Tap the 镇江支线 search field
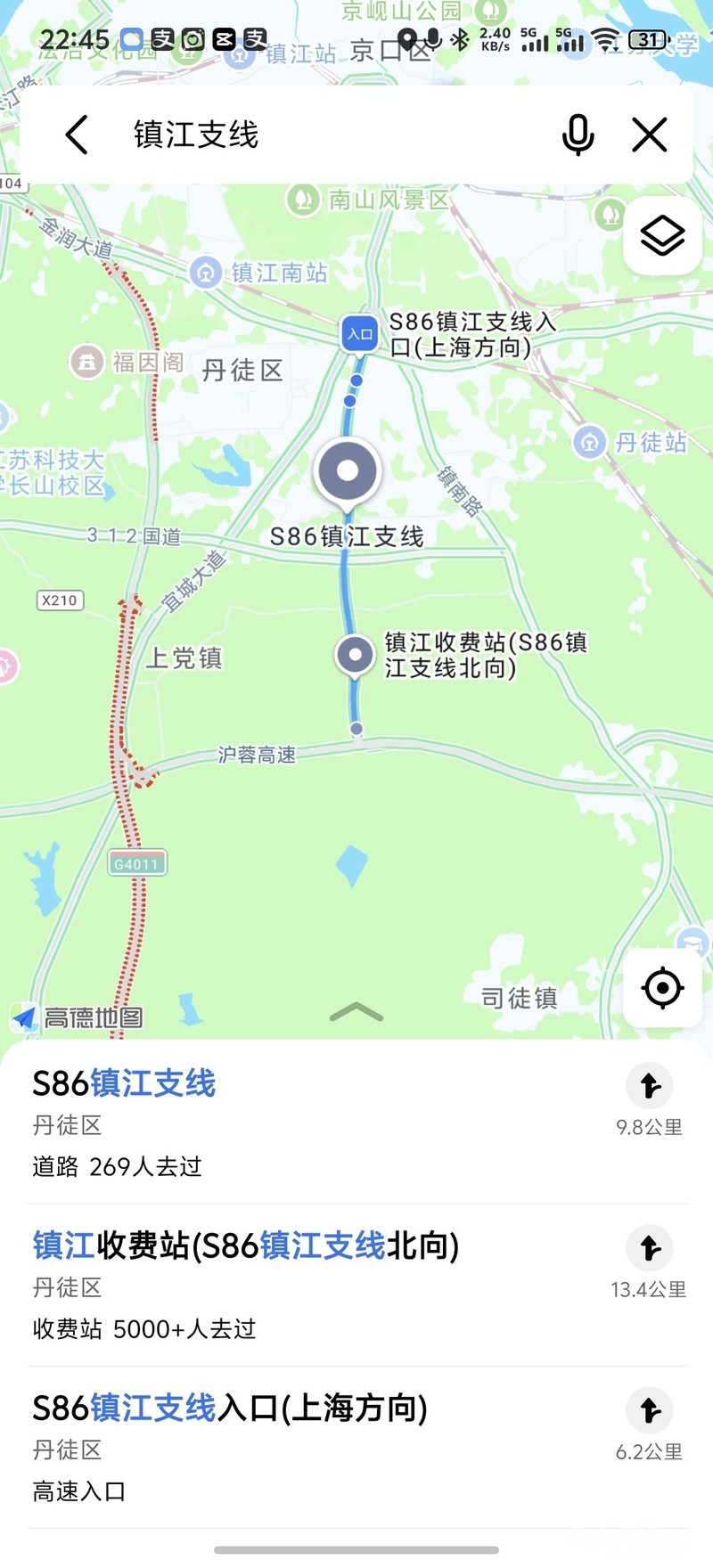The width and height of the screenshot is (713, 1568). pos(339,135)
